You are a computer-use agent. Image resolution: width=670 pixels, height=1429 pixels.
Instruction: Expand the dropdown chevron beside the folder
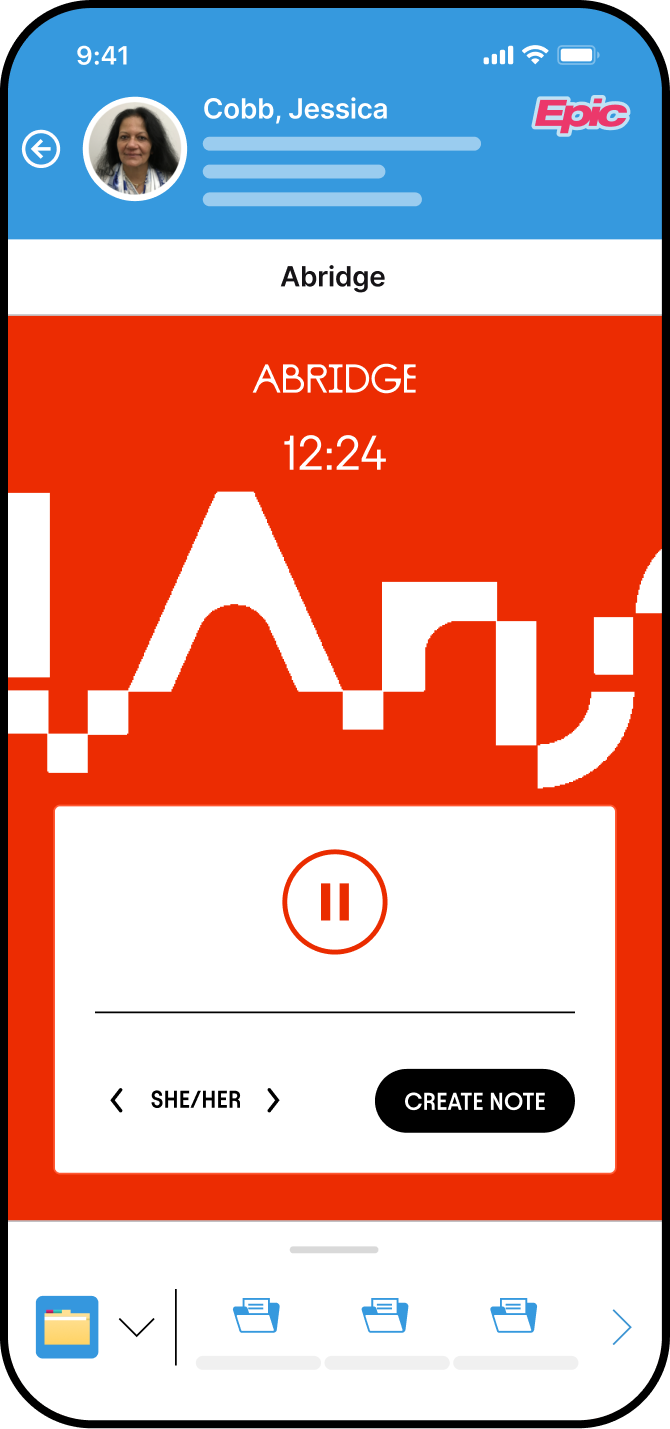[137, 1328]
